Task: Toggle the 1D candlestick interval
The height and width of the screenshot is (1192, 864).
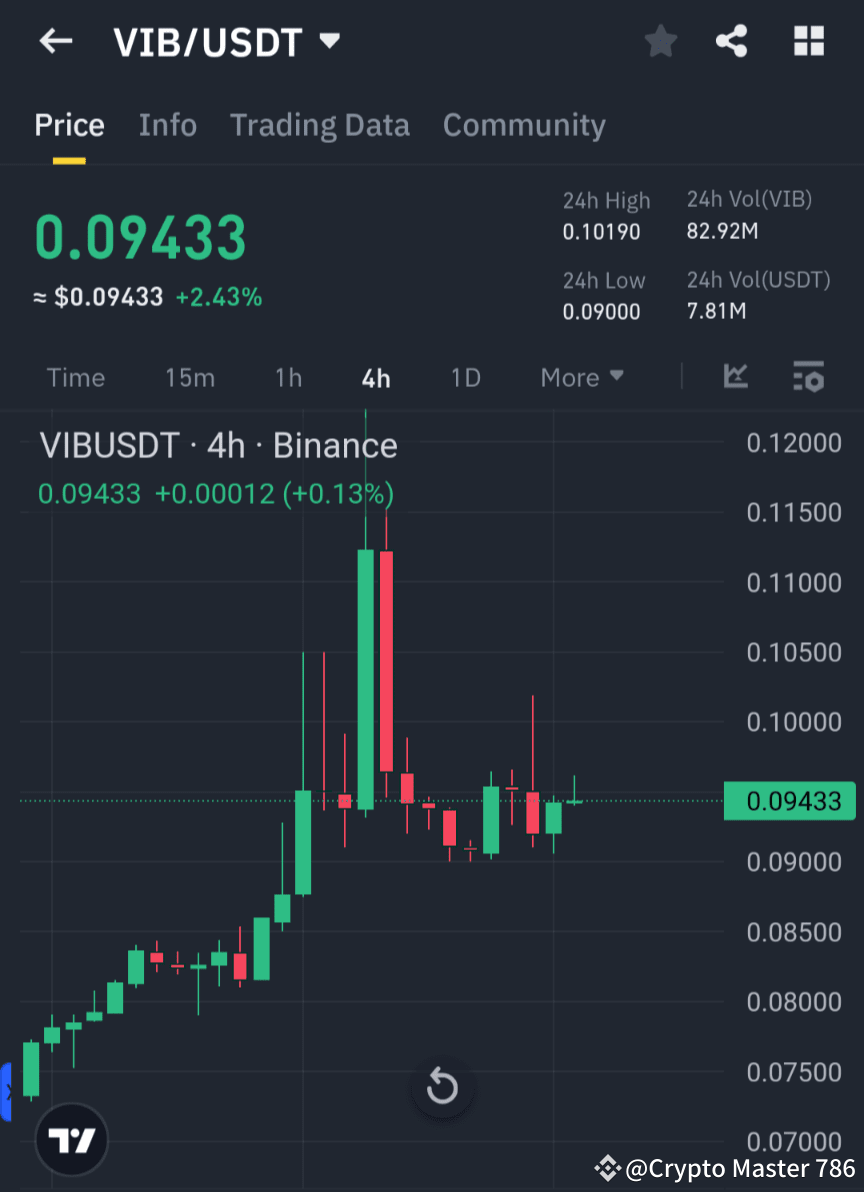Action: click(x=465, y=378)
